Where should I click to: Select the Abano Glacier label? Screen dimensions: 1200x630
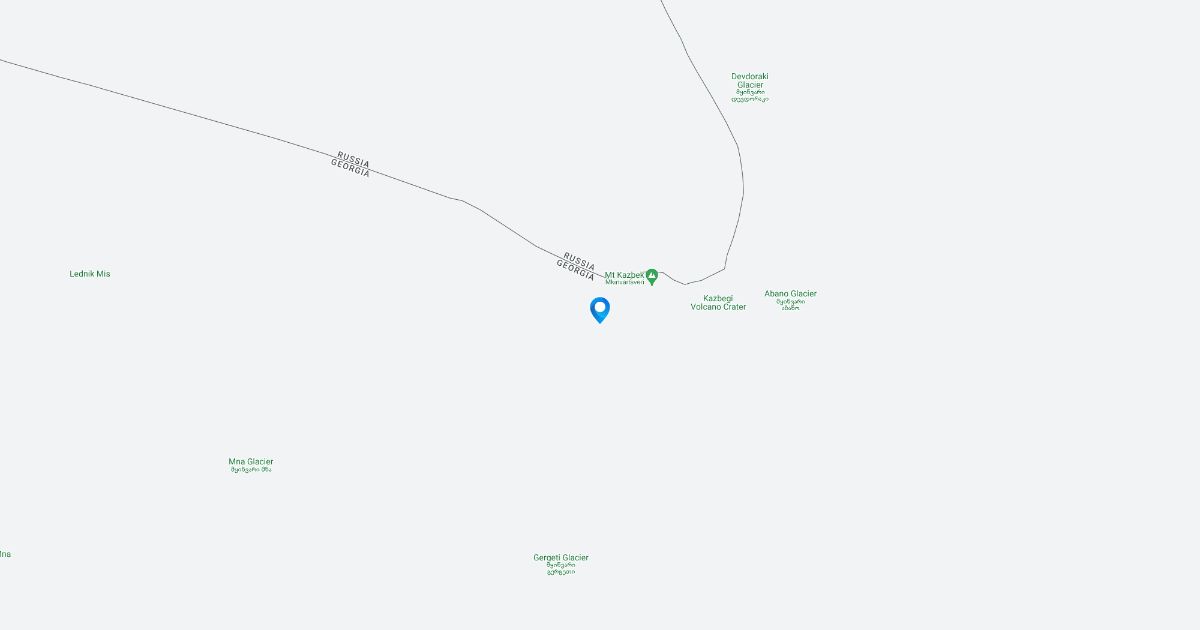pos(790,295)
